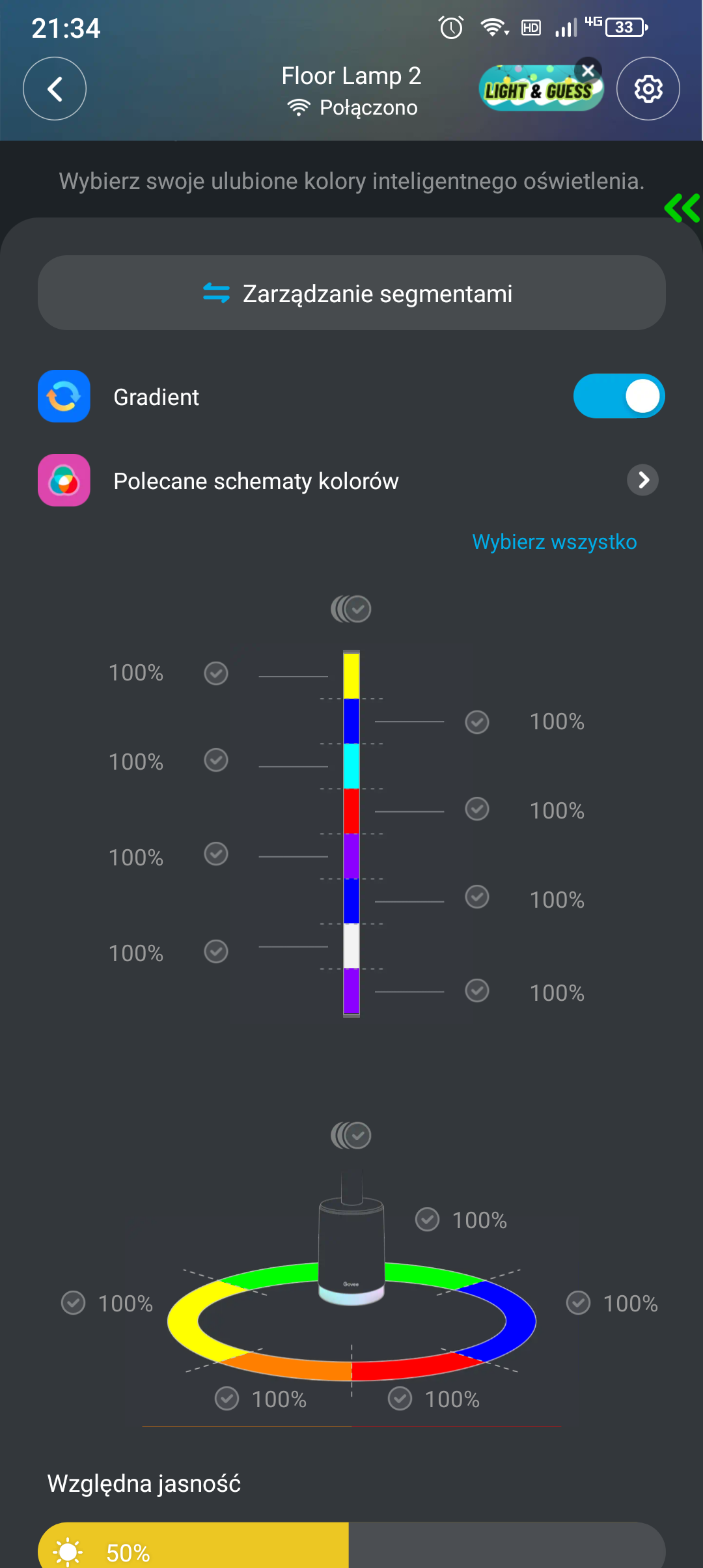Image resolution: width=703 pixels, height=1568 pixels.
Task: Select the orange ring segment checkbox
Action: [x=227, y=1398]
